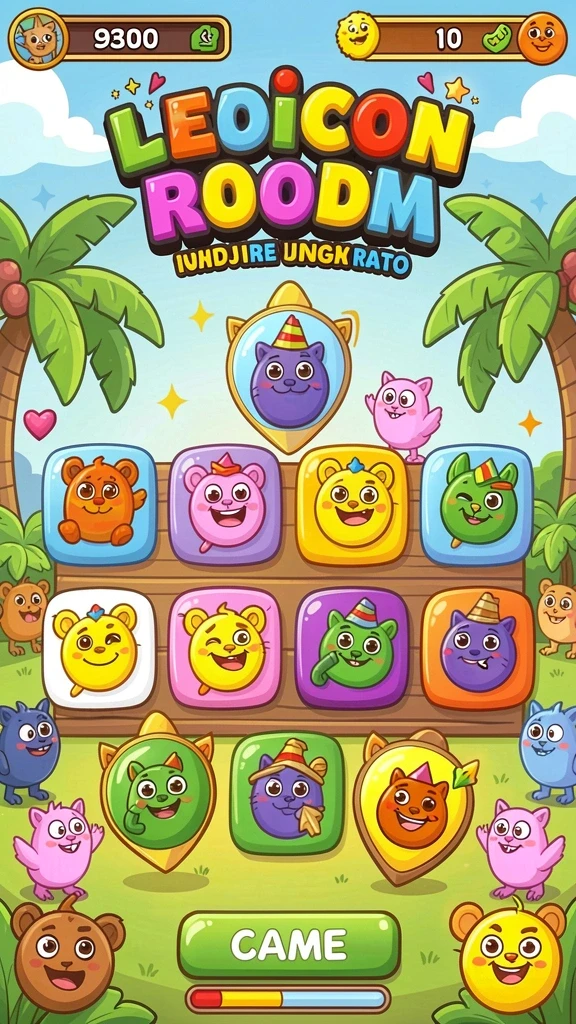This screenshot has height=1024, width=576.
Task: Select the yellow bear on white tile
Action: (x=99, y=647)
